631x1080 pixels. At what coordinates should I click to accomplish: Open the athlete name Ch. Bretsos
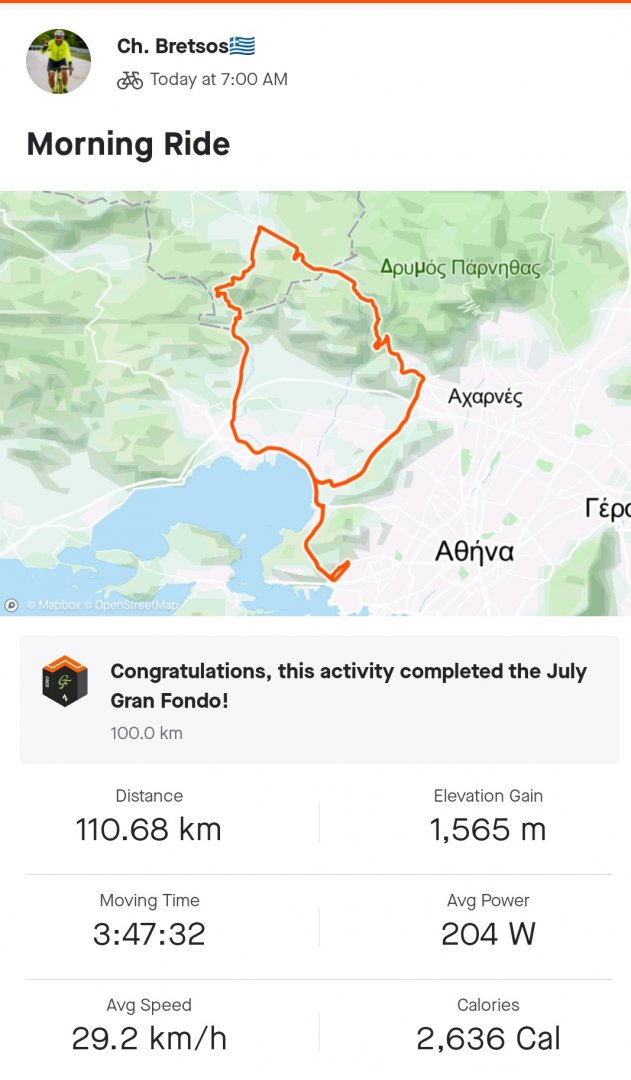173,46
